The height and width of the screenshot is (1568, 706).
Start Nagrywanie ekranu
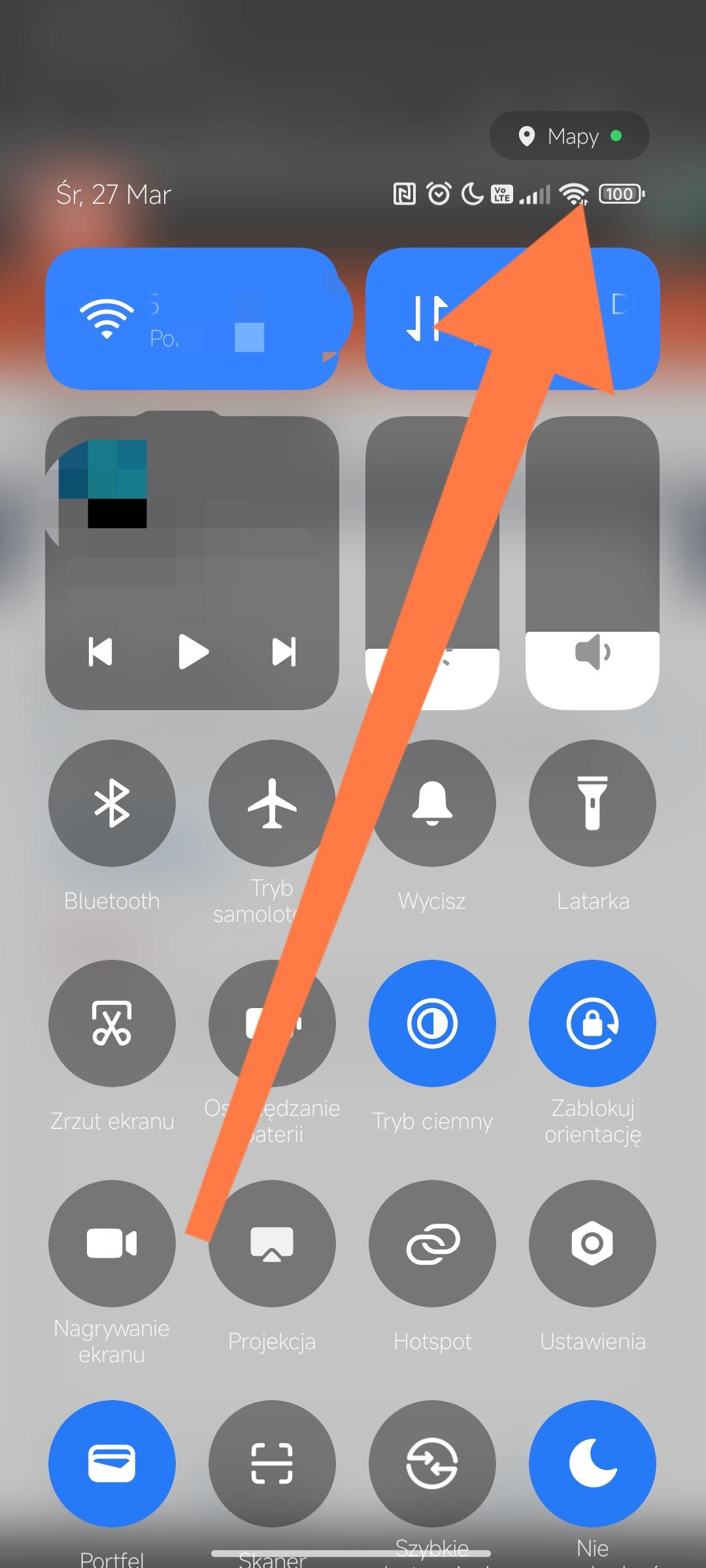point(112,1243)
